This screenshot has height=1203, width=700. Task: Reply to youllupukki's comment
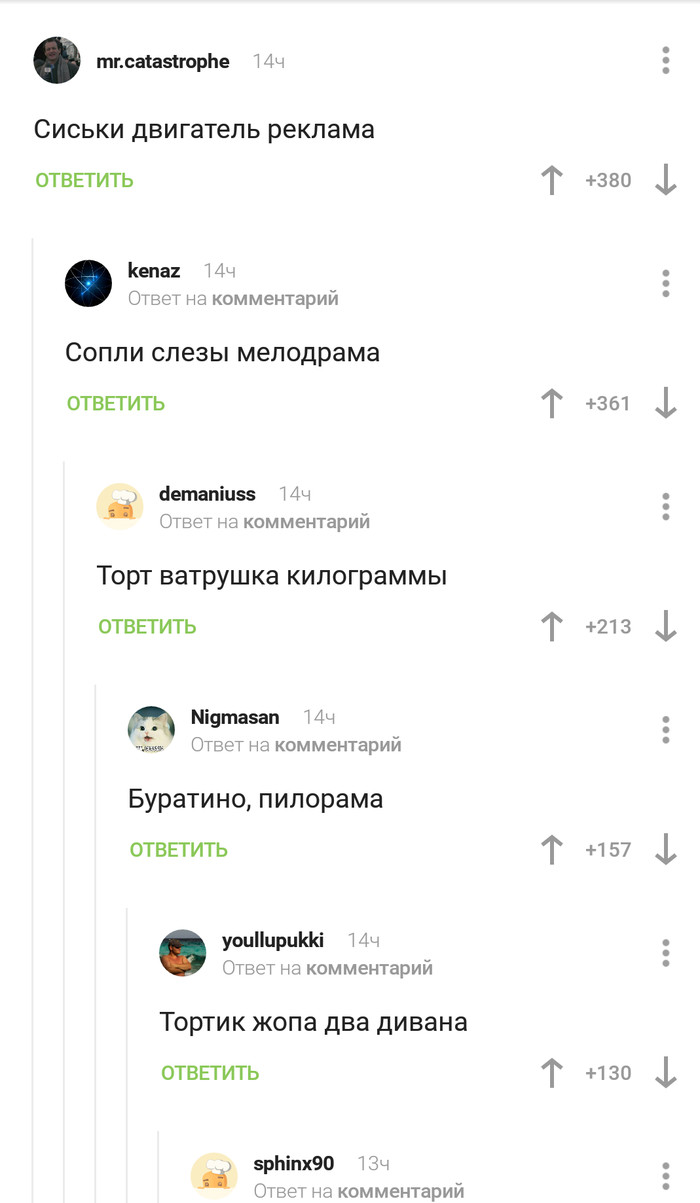(x=210, y=1073)
